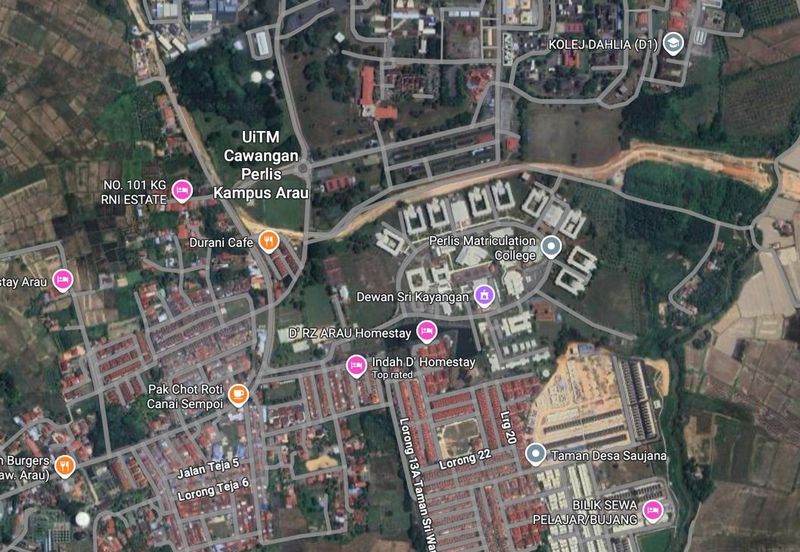Open the Perlis Matriculation College marker
This screenshot has height=552, width=800.
pos(551,245)
